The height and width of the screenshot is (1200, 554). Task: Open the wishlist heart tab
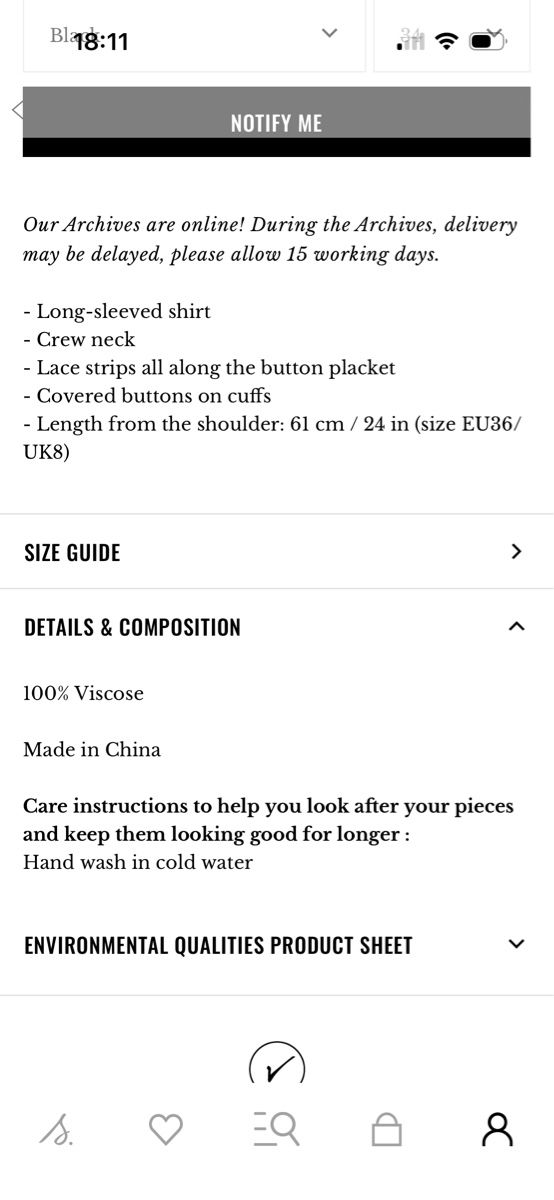[x=166, y=1130]
